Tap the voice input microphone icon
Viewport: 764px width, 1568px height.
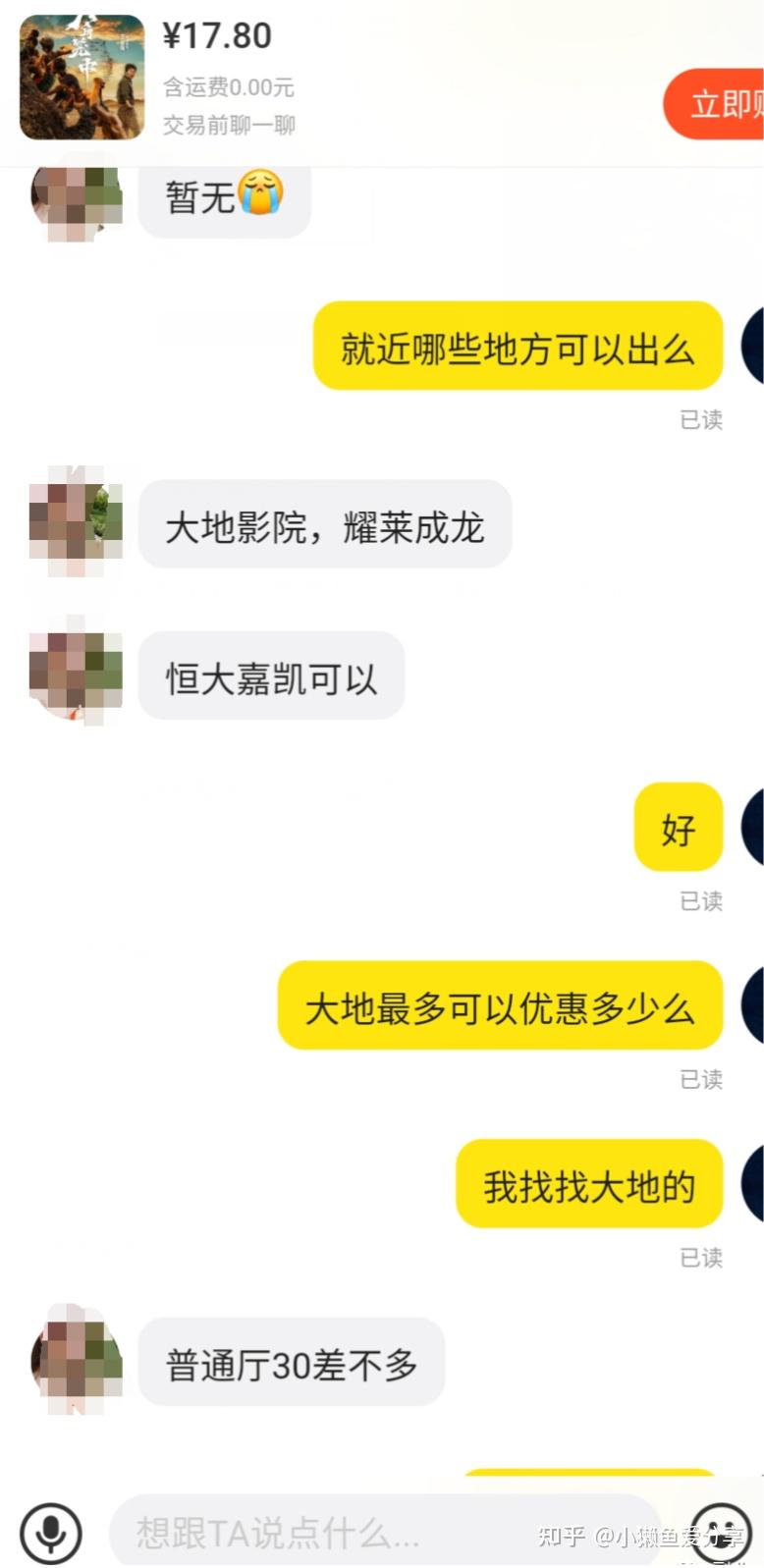(51, 1533)
